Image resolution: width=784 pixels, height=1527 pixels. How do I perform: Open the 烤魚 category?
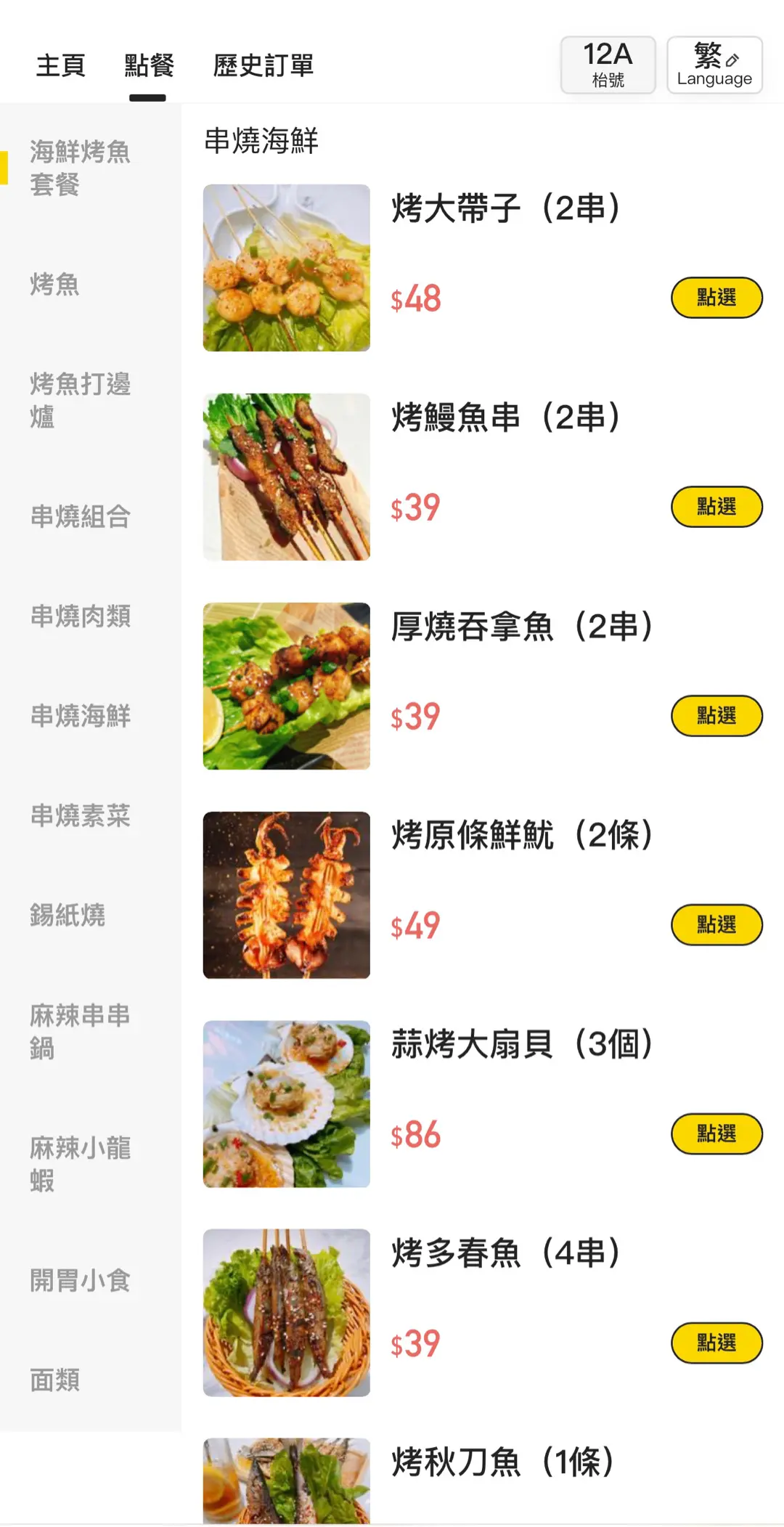55,285
